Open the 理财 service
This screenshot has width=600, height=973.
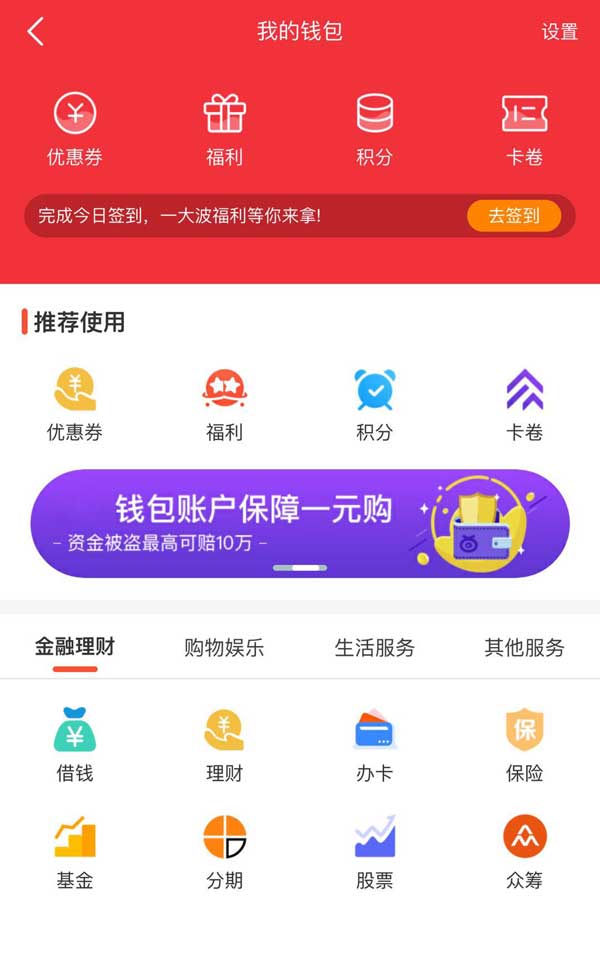[224, 744]
